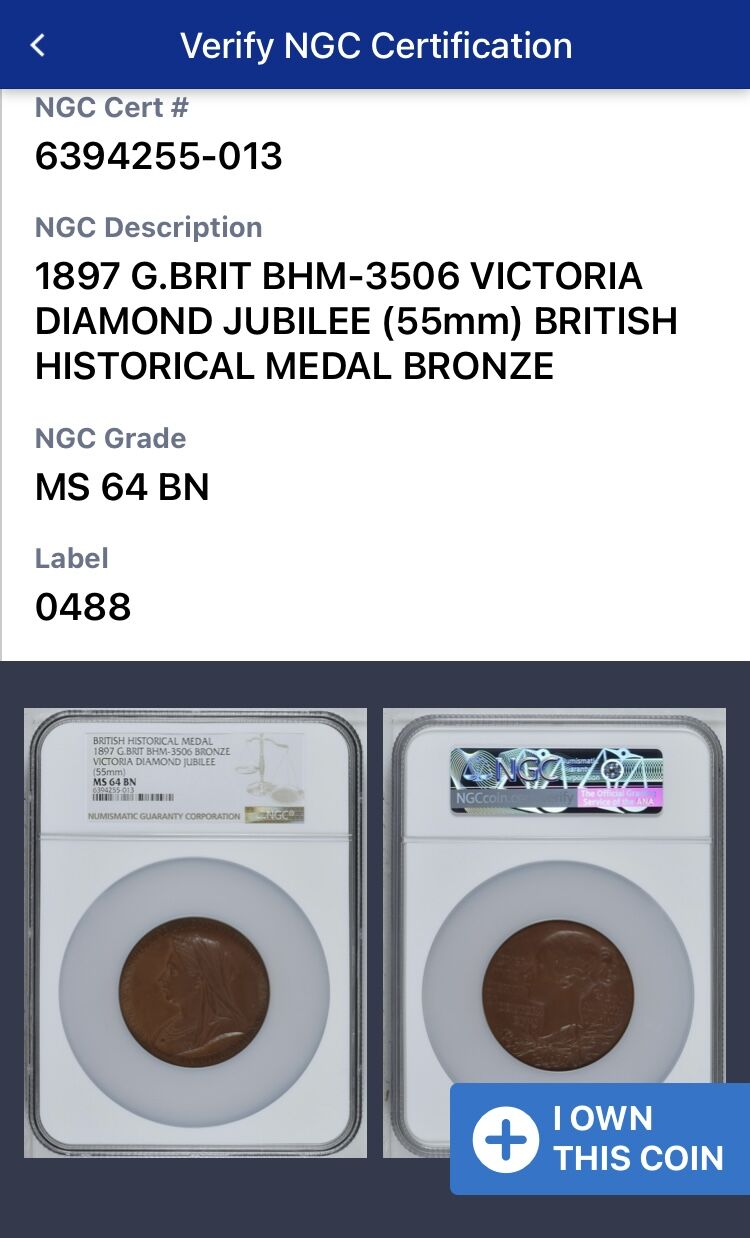Tap the I Own This Coin button

600,1139
